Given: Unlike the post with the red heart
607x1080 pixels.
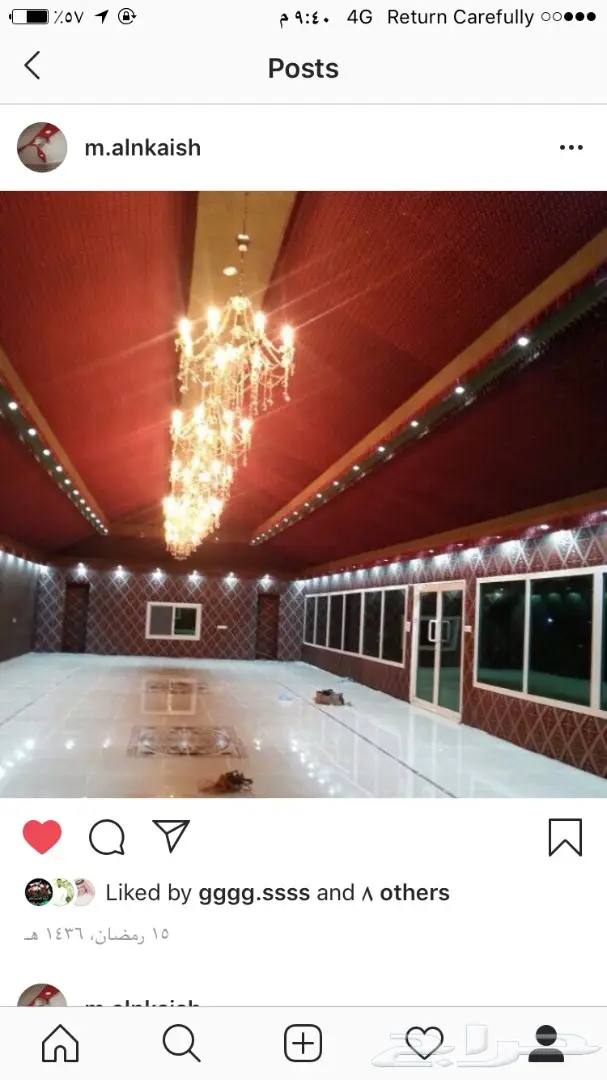Looking at the screenshot, I should pos(42,837).
